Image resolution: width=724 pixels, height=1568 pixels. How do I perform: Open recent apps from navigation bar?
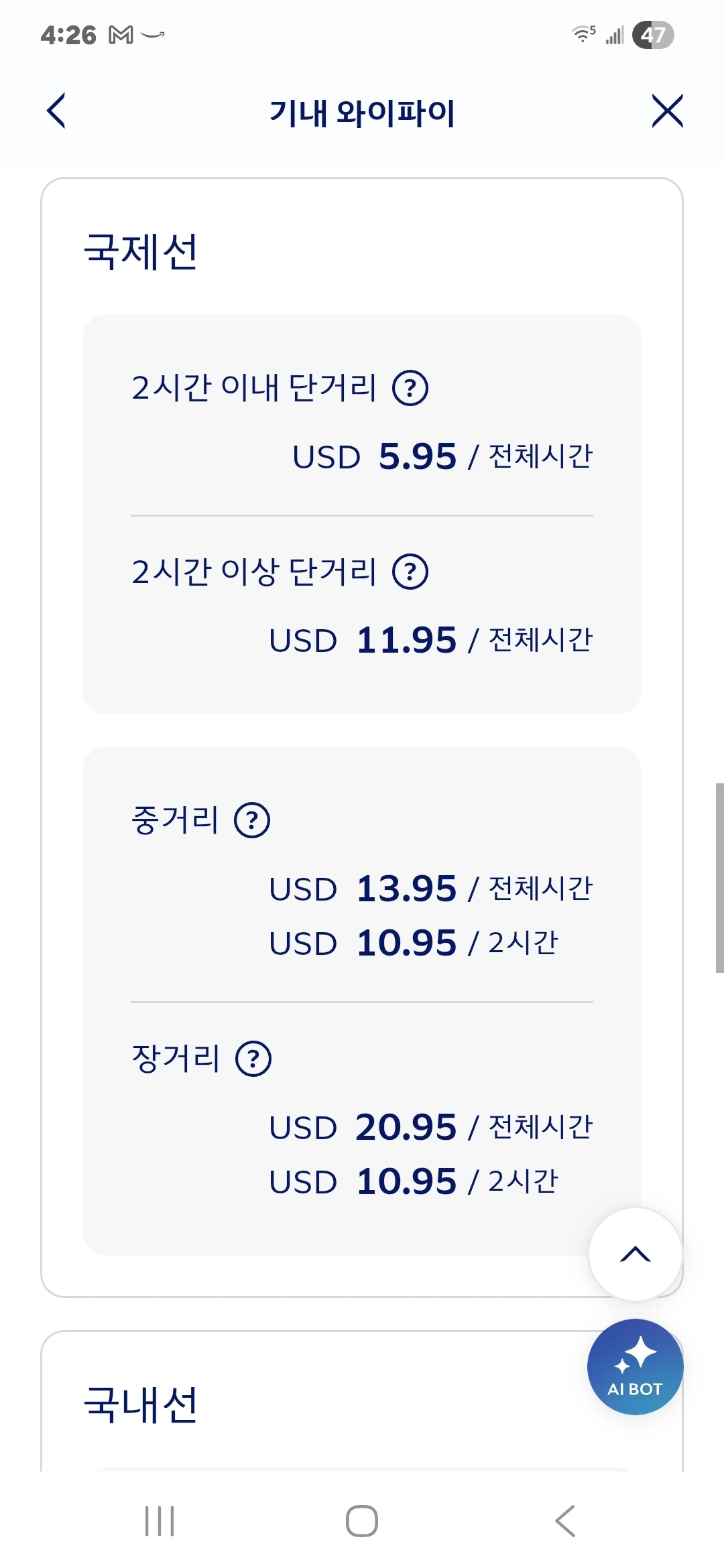[160, 1520]
